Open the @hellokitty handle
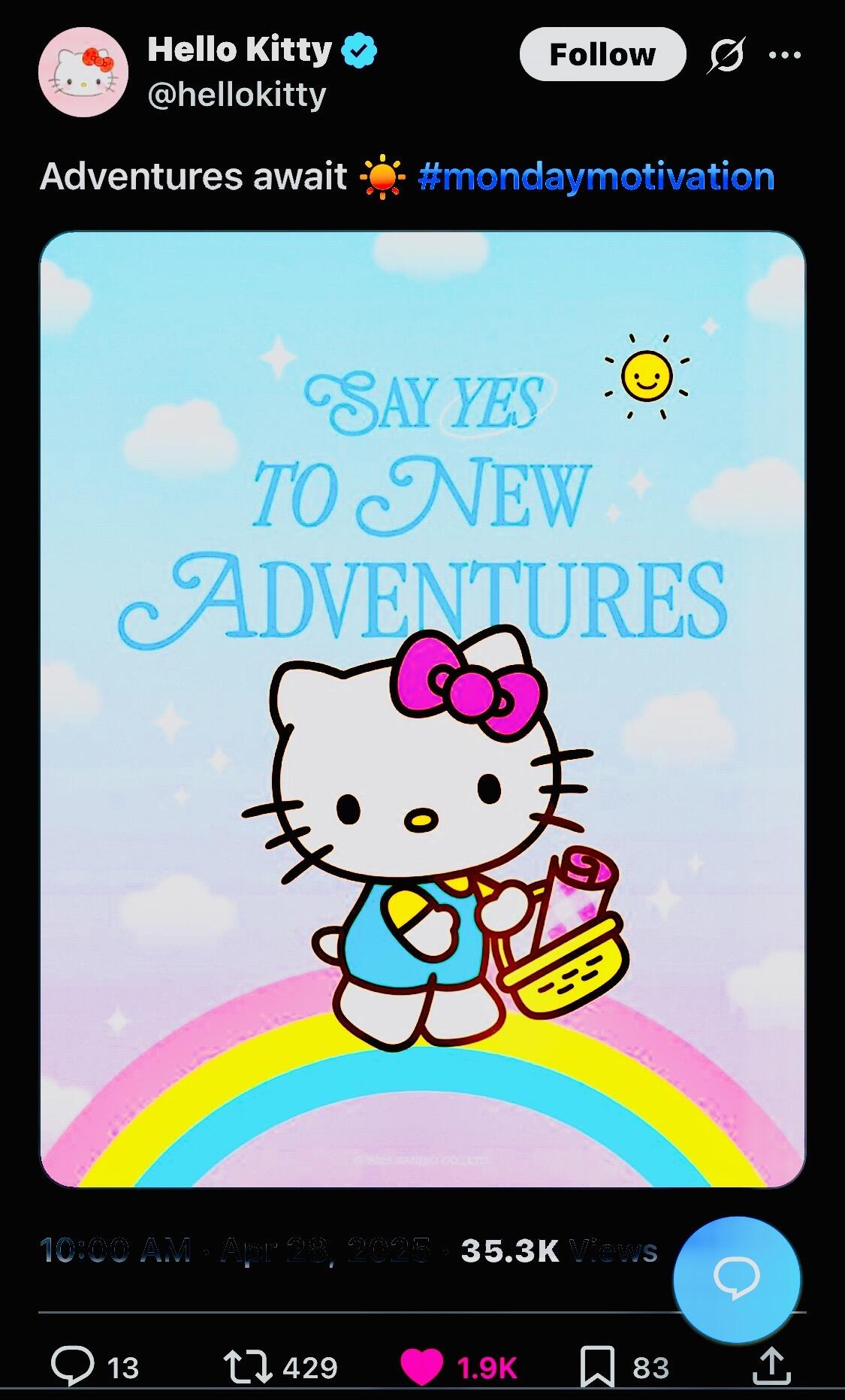 point(237,95)
